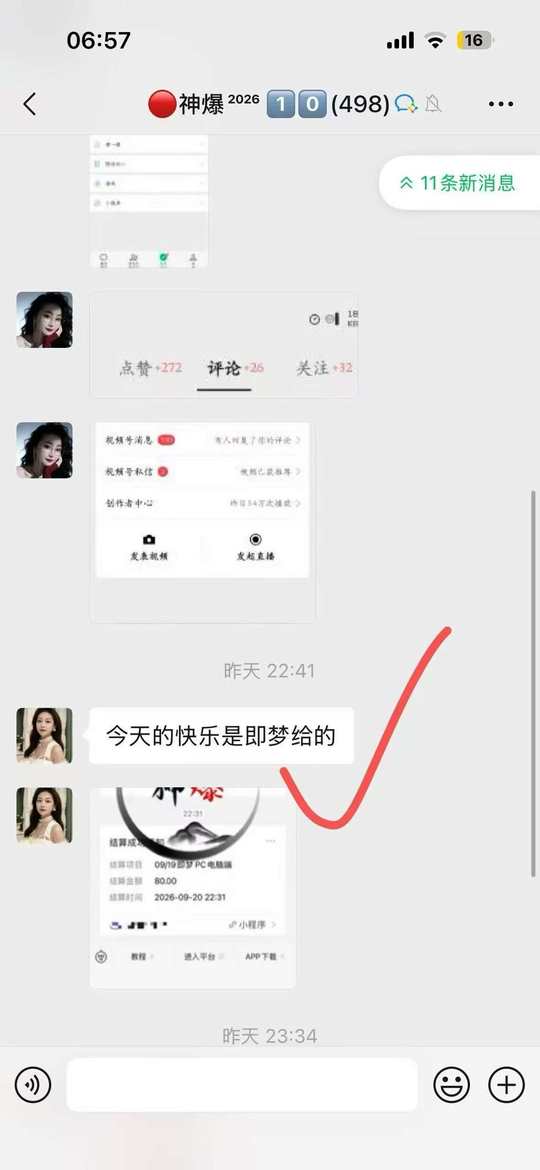The width and height of the screenshot is (540, 1170).
Task: Go back to the chat list
Action: point(30,104)
